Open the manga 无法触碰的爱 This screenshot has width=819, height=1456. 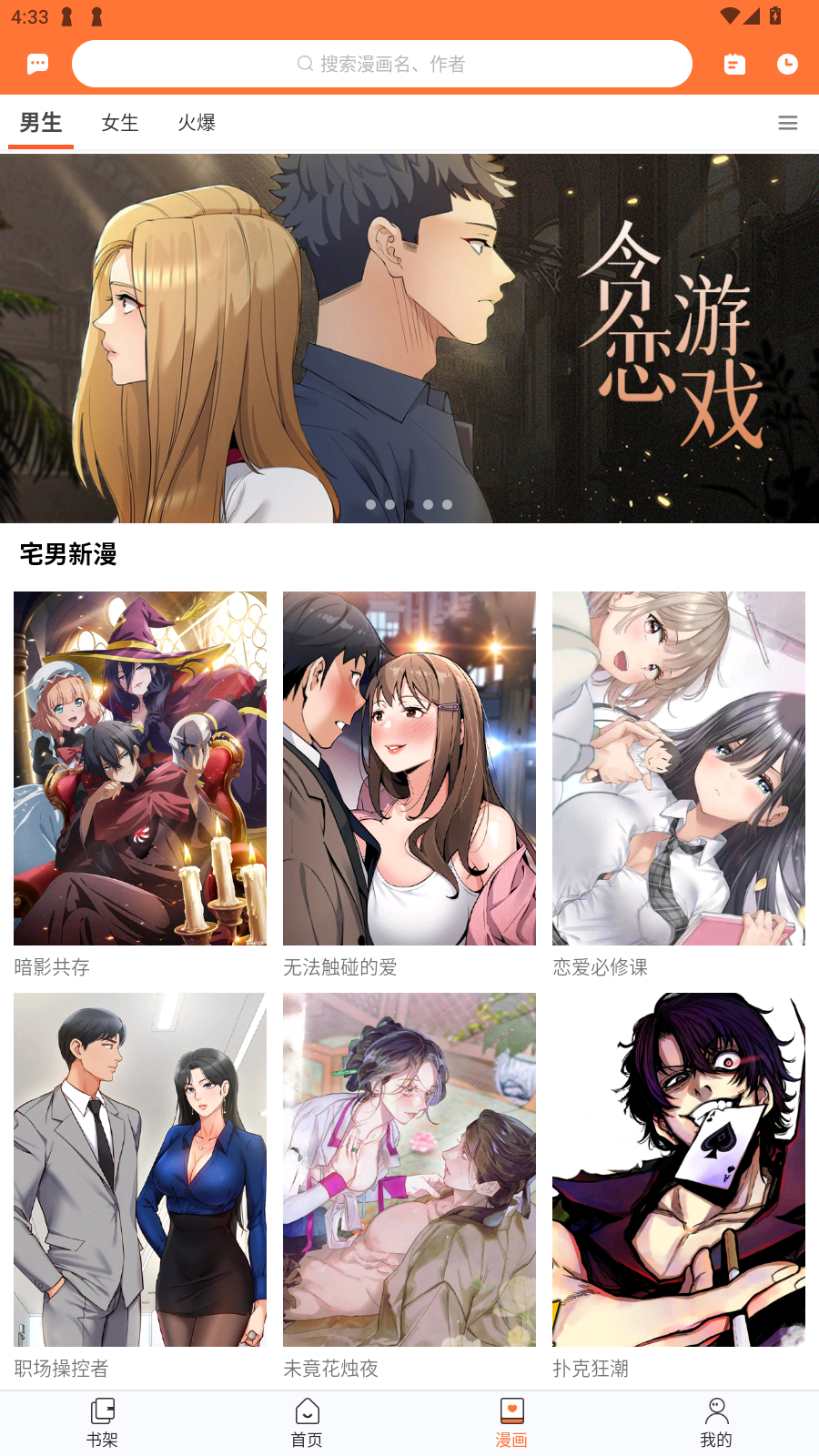pyautogui.click(x=409, y=769)
